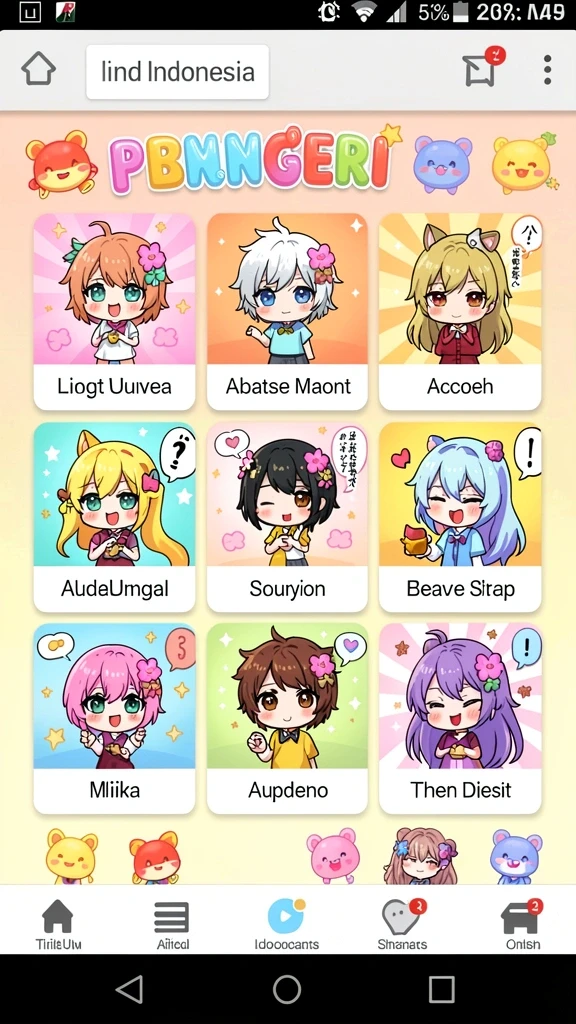Switch to the Onlsh tab
576x1024 pixels.
(x=522, y=924)
